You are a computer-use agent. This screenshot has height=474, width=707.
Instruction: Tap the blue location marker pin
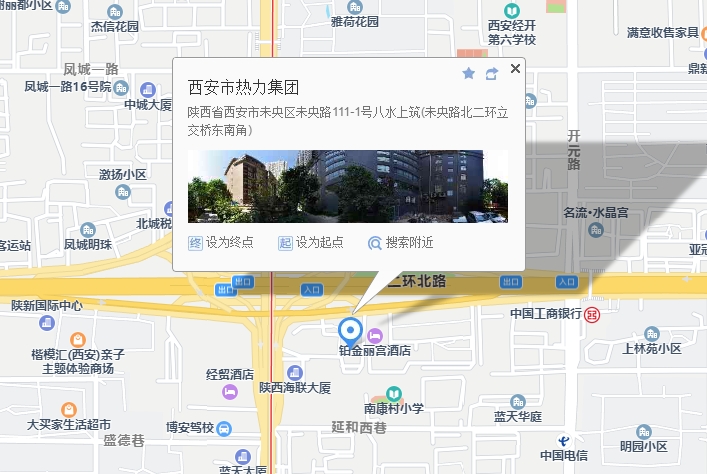(x=350, y=330)
